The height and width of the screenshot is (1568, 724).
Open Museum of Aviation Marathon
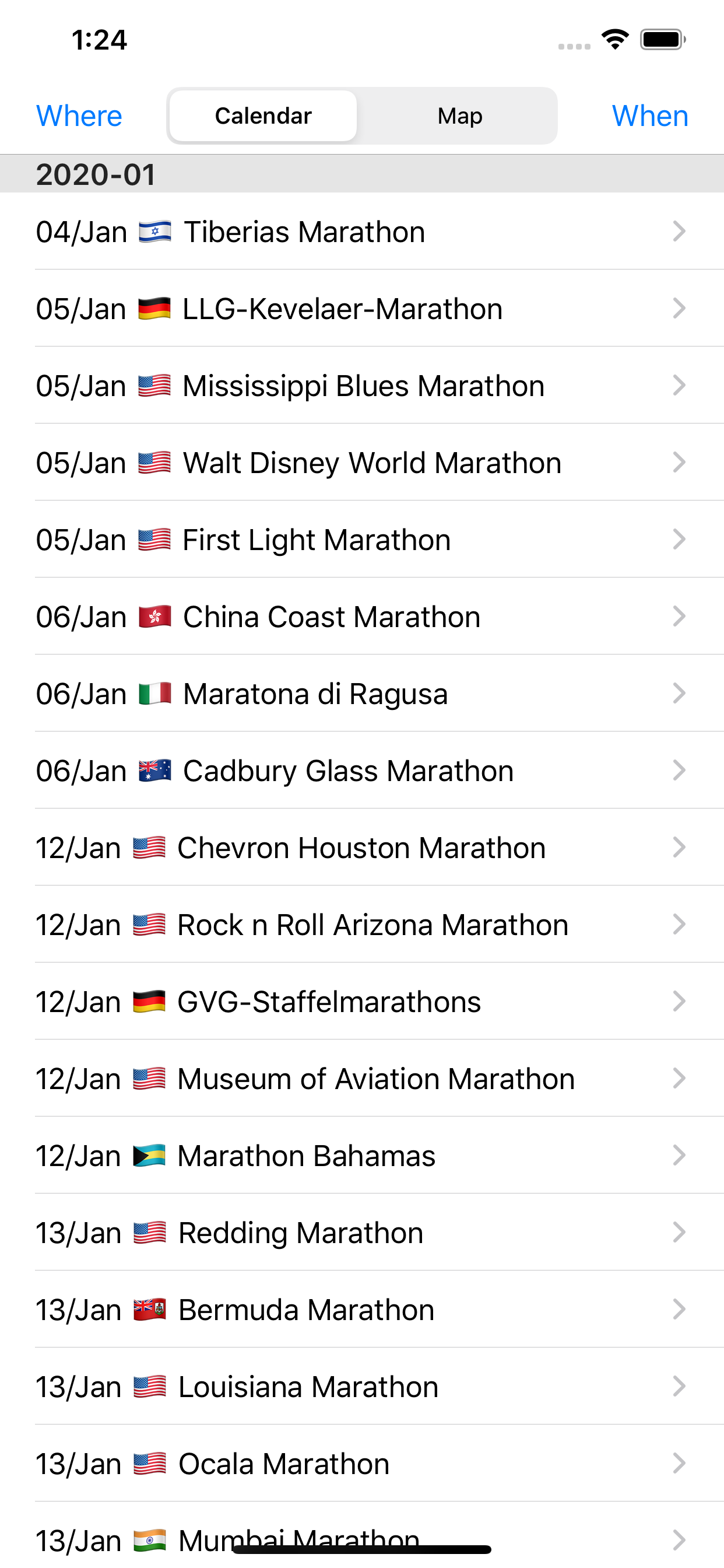tap(362, 1079)
